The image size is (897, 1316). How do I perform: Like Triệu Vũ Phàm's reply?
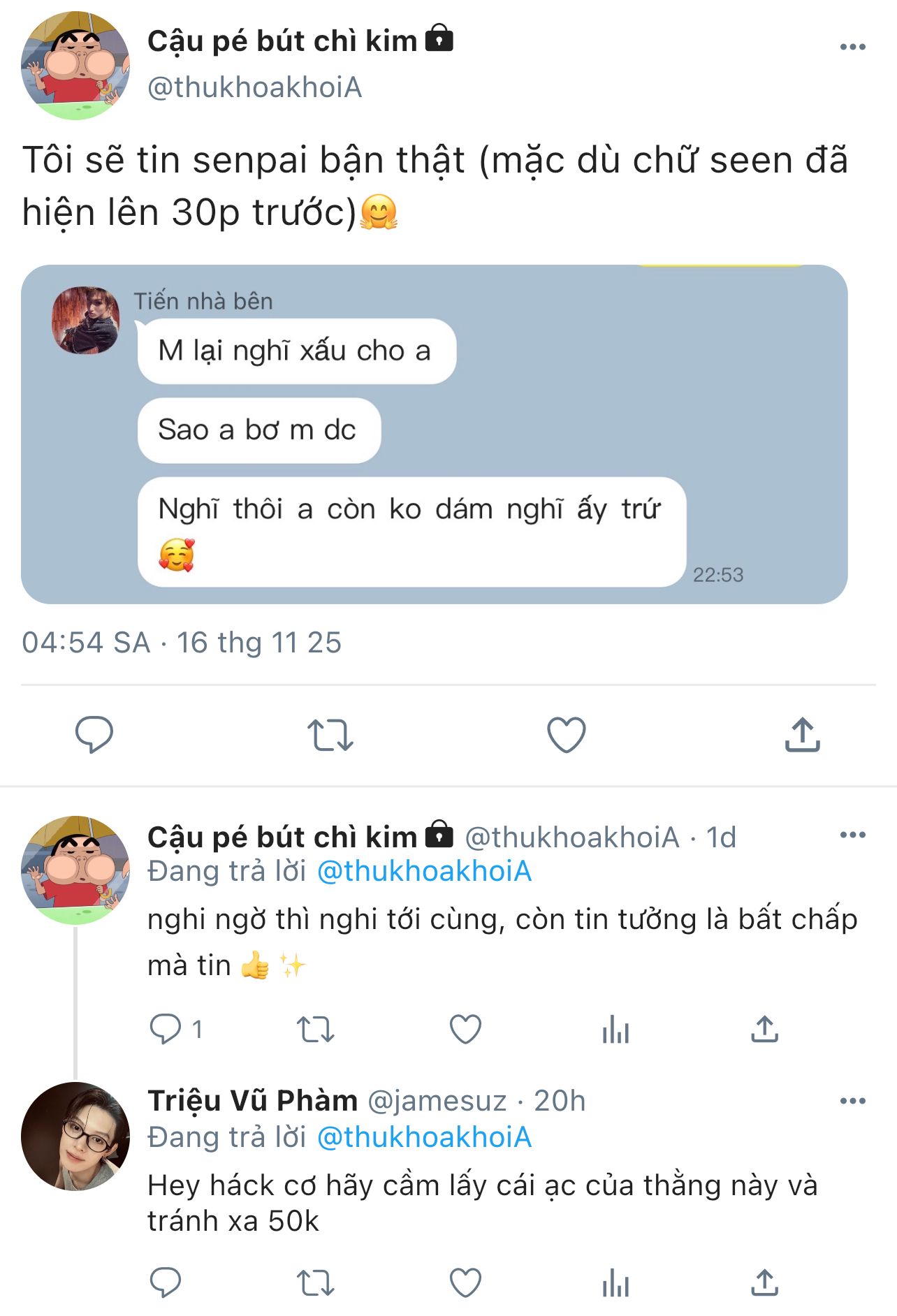(465, 1282)
